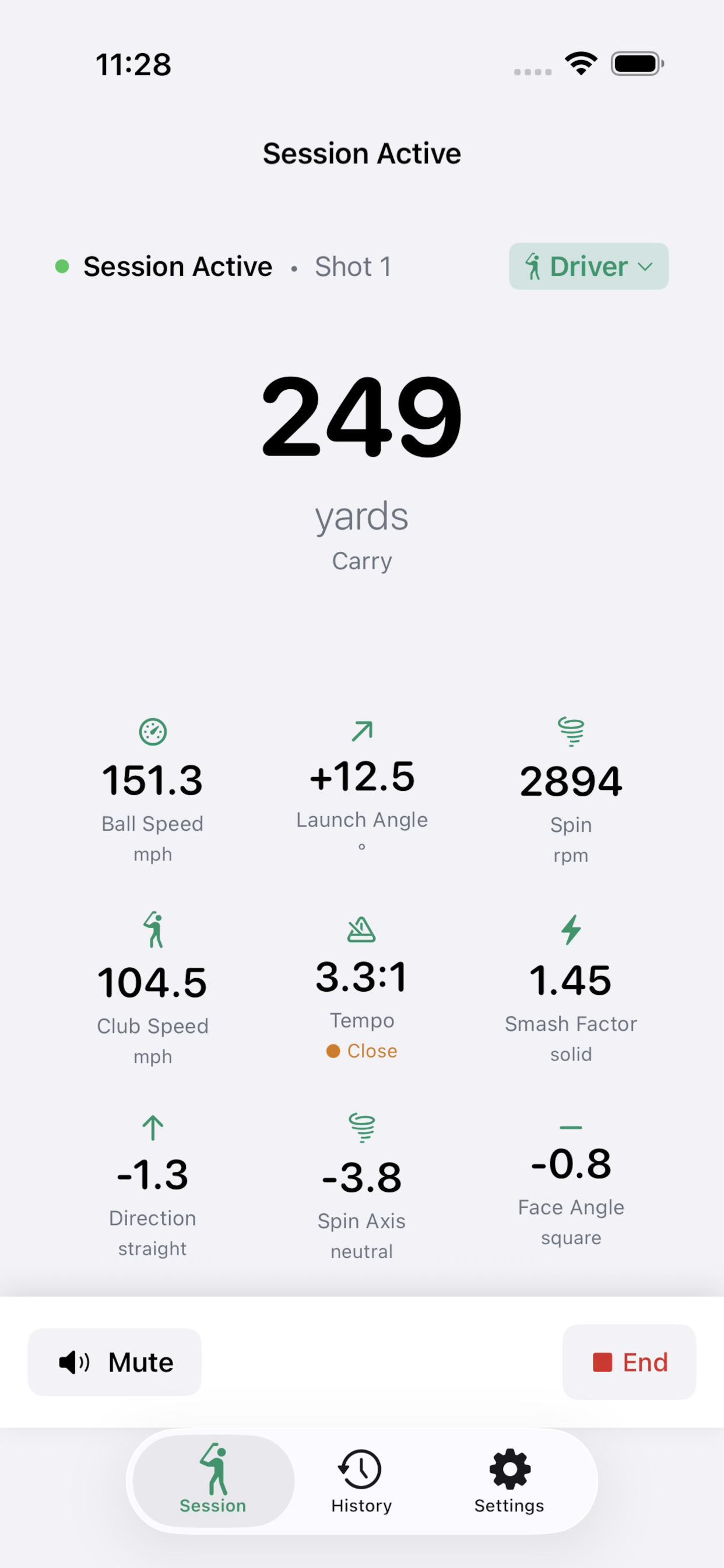Click the orange Close tempo status indicator
724x1568 pixels.
pyautogui.click(x=361, y=1051)
